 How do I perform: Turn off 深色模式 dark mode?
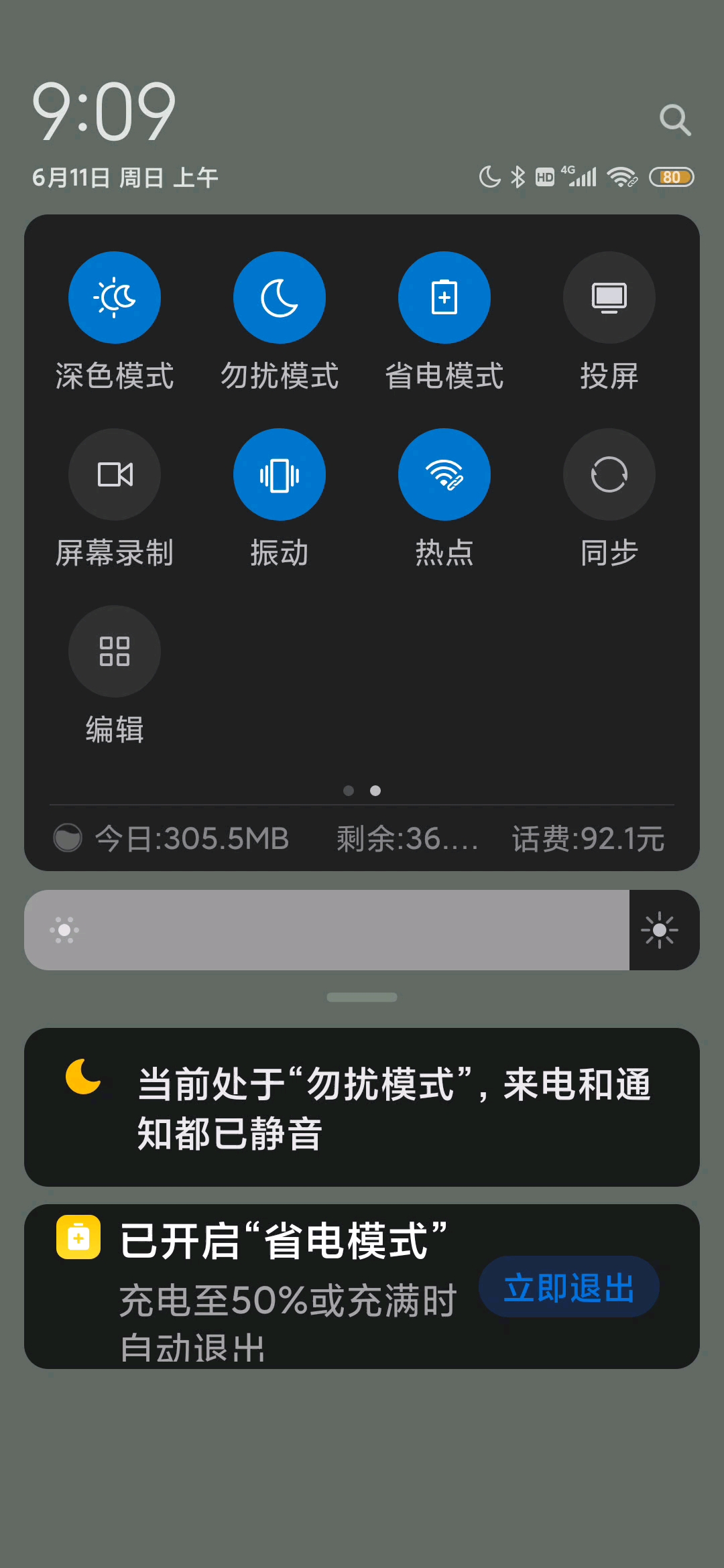pyautogui.click(x=115, y=298)
